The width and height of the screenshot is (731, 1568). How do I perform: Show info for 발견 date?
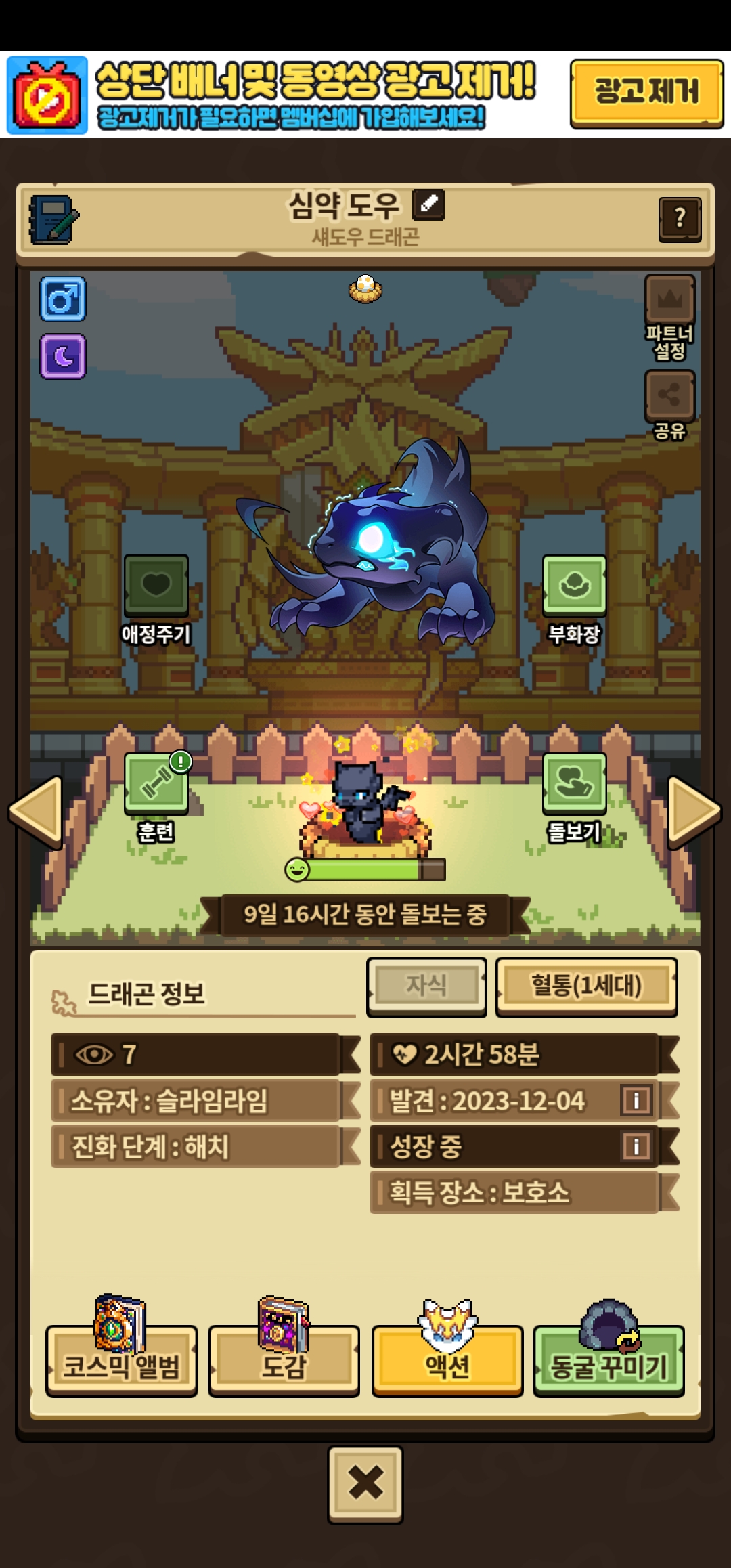pos(636,1101)
